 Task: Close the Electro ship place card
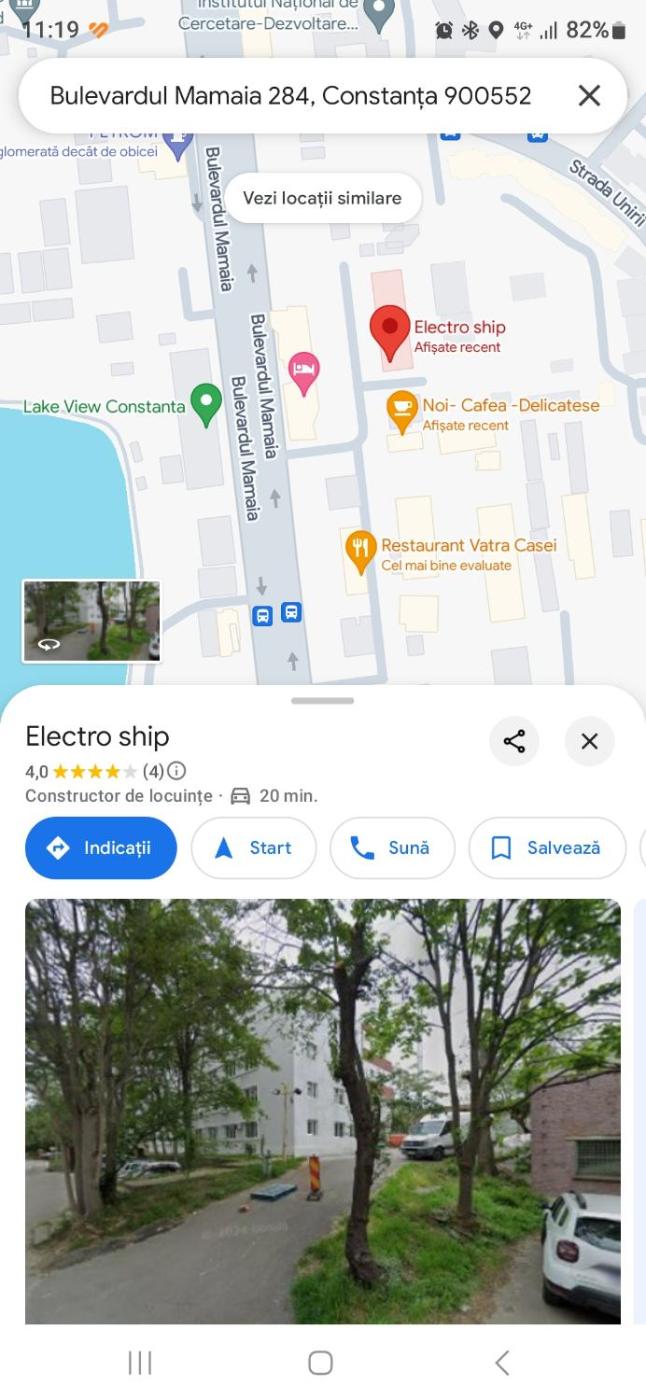[x=589, y=741]
